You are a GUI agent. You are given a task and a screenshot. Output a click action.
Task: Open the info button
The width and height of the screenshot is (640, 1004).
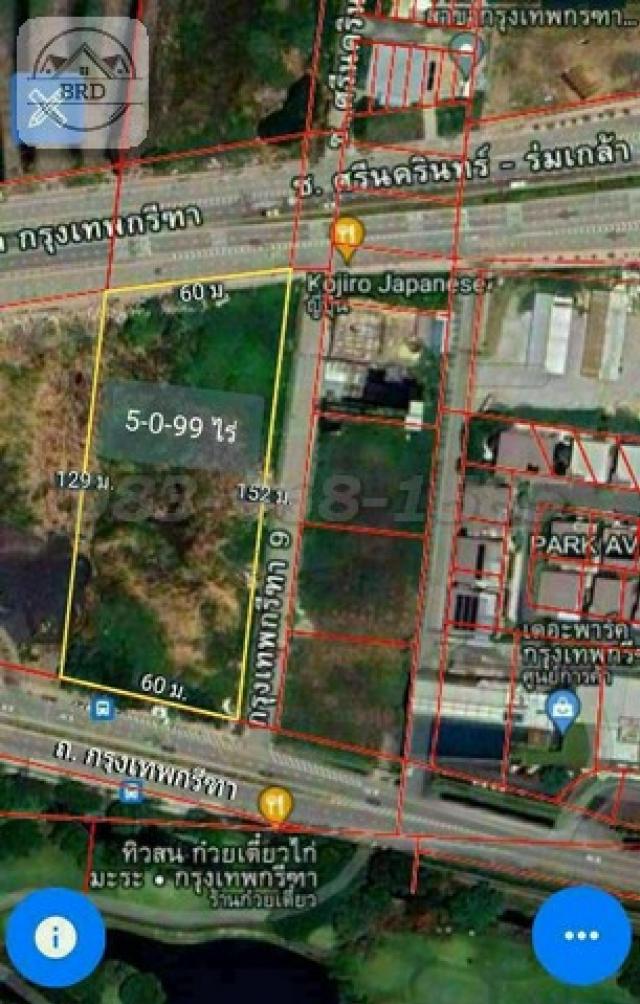coord(56,937)
